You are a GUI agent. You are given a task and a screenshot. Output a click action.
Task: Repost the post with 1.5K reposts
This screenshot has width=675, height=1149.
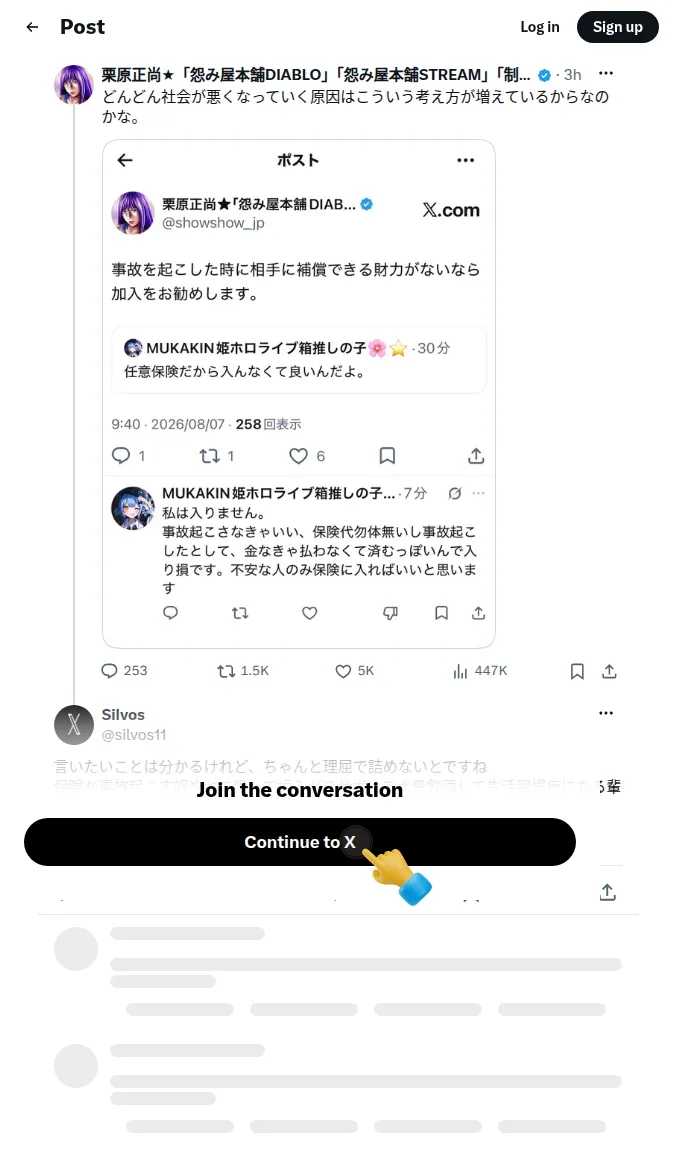(x=243, y=670)
